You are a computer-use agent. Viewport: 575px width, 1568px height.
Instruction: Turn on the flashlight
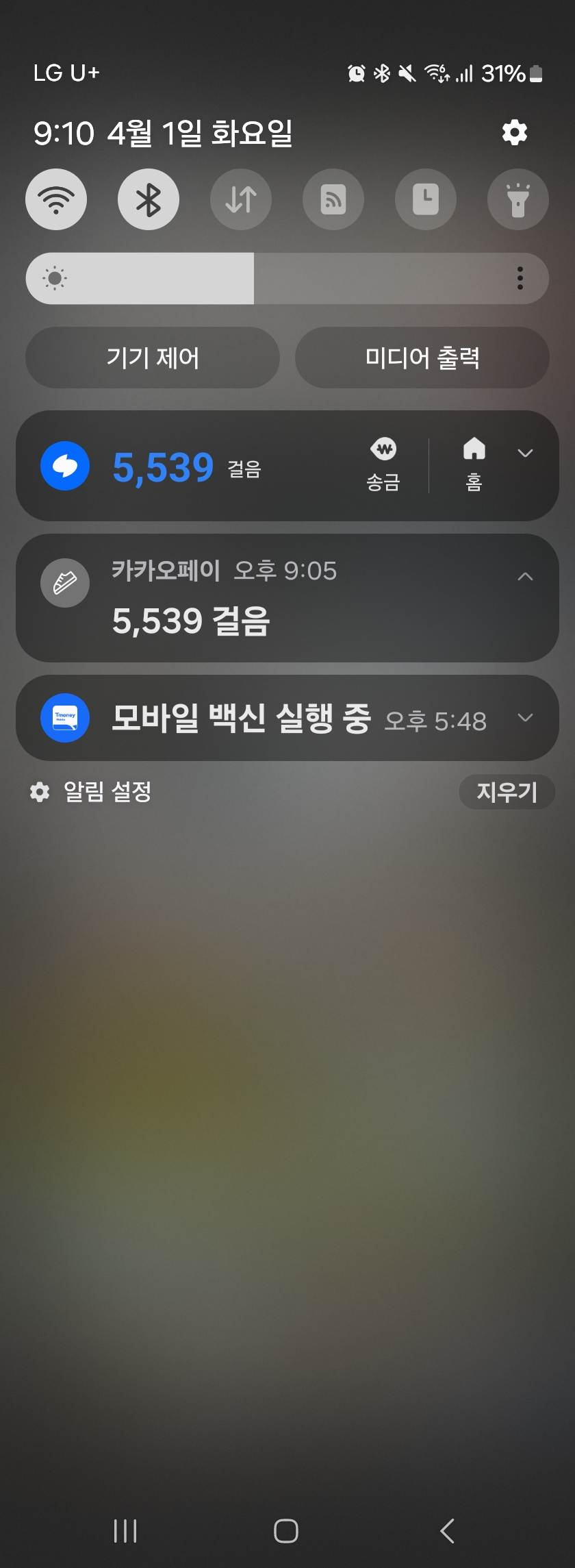(517, 199)
